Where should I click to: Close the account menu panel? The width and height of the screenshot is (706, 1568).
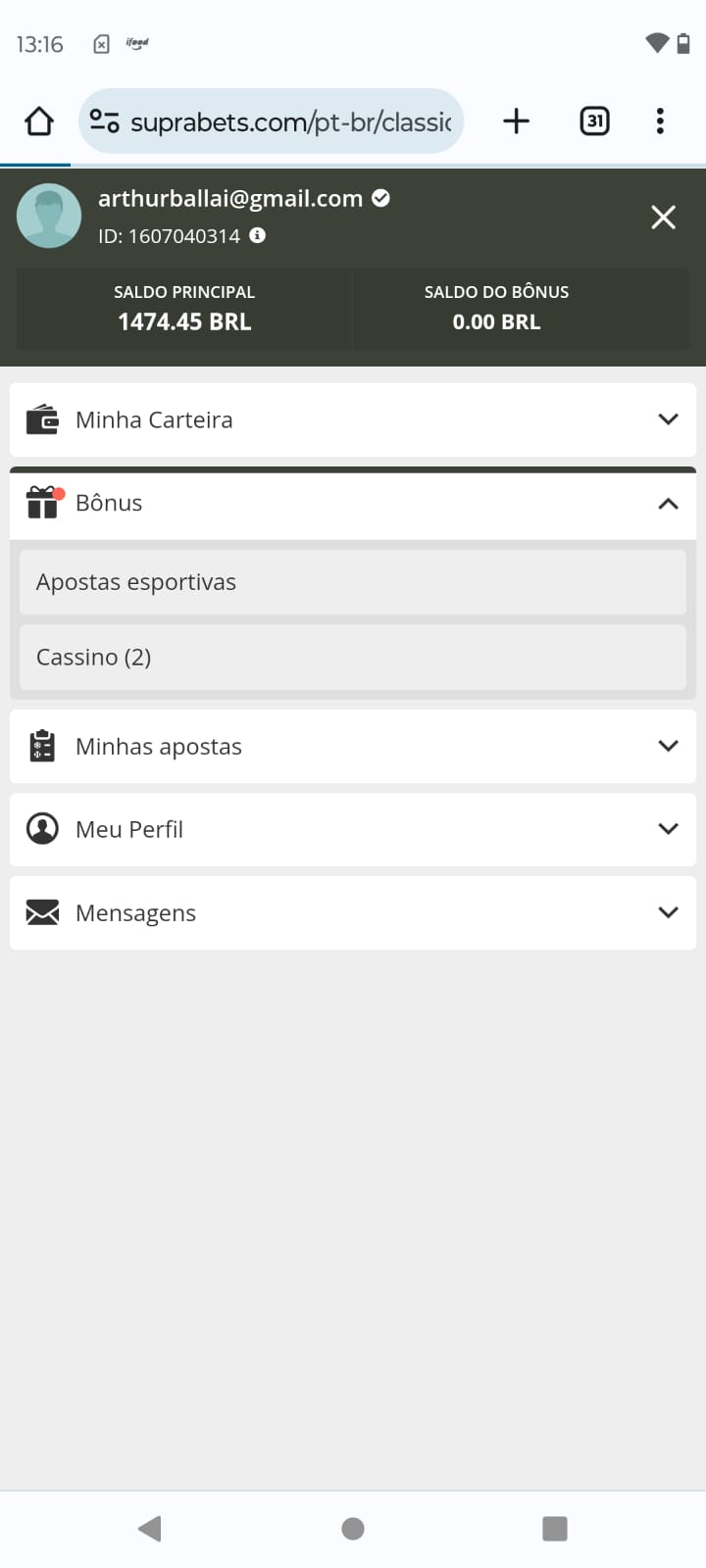pos(663,218)
